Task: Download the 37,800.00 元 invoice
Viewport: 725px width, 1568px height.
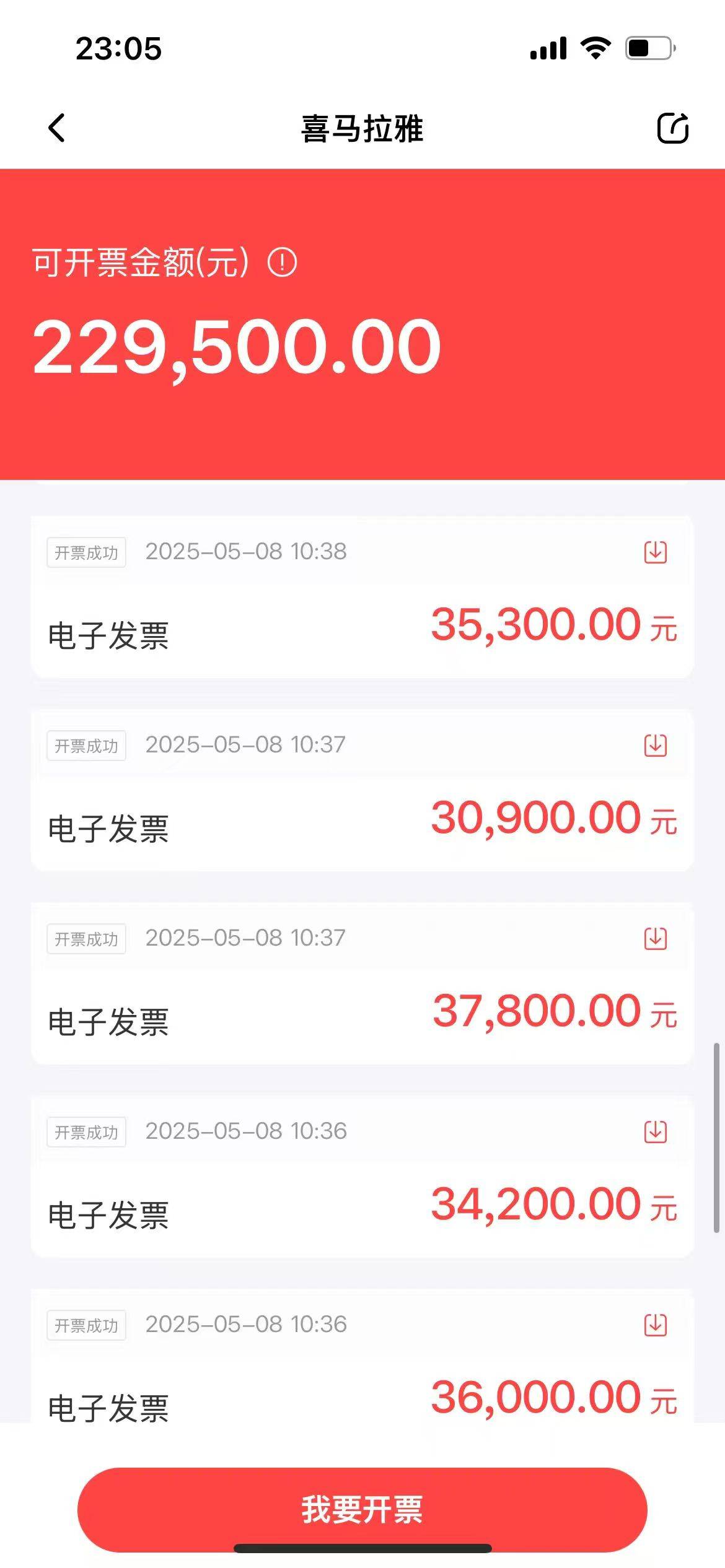Action: pos(656,938)
